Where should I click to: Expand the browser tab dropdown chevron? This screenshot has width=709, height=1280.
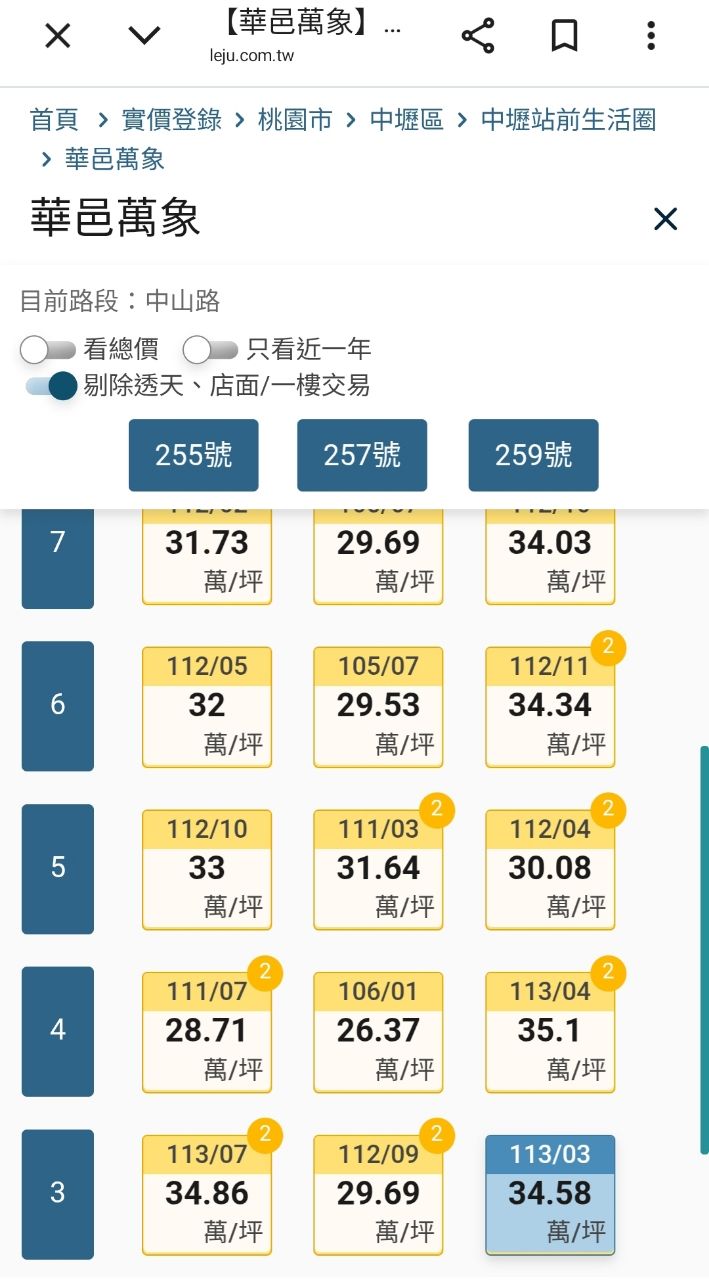[x=144, y=36]
